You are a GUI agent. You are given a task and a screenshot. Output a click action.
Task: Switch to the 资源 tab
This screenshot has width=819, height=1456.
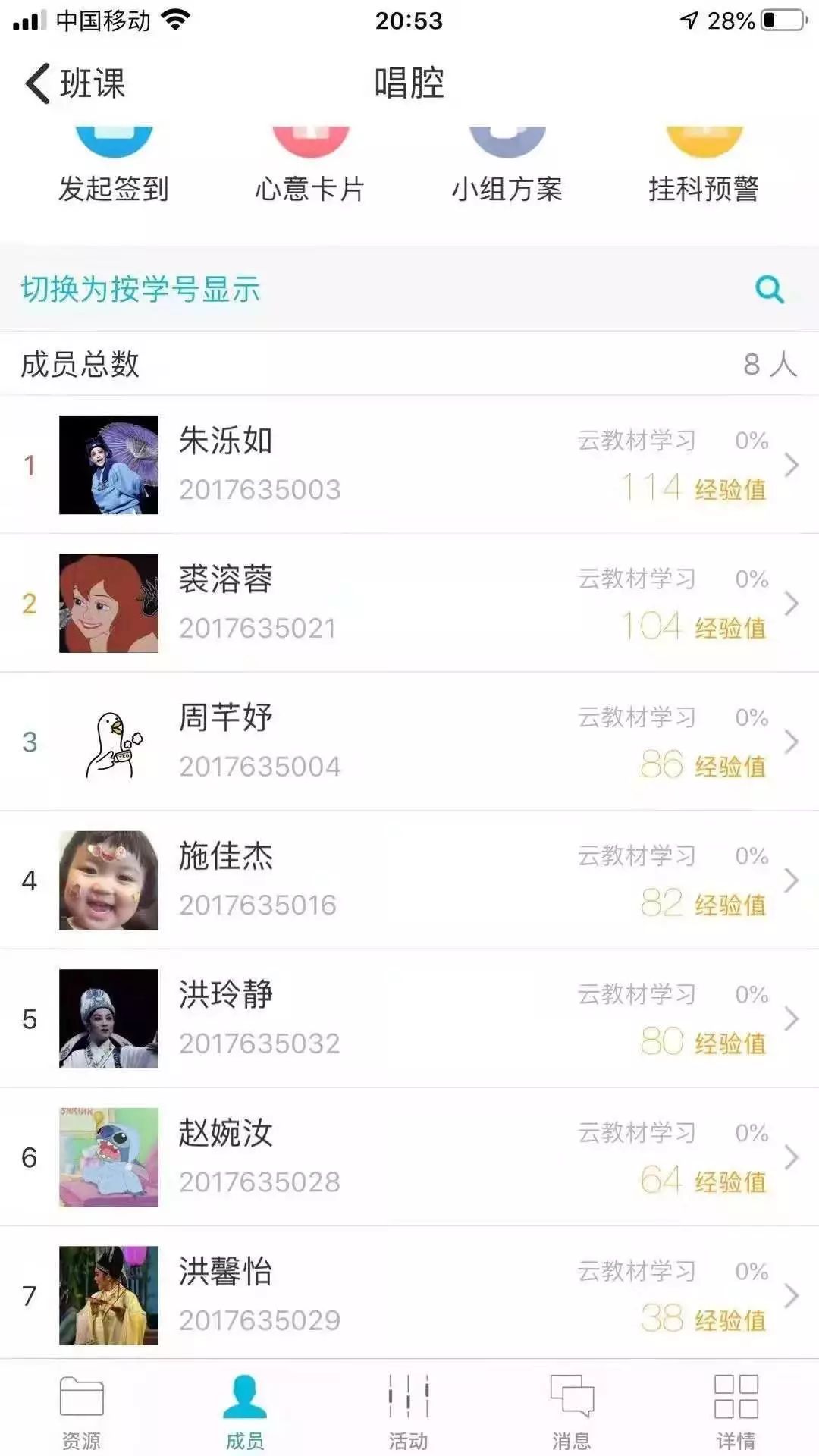coord(81,1410)
